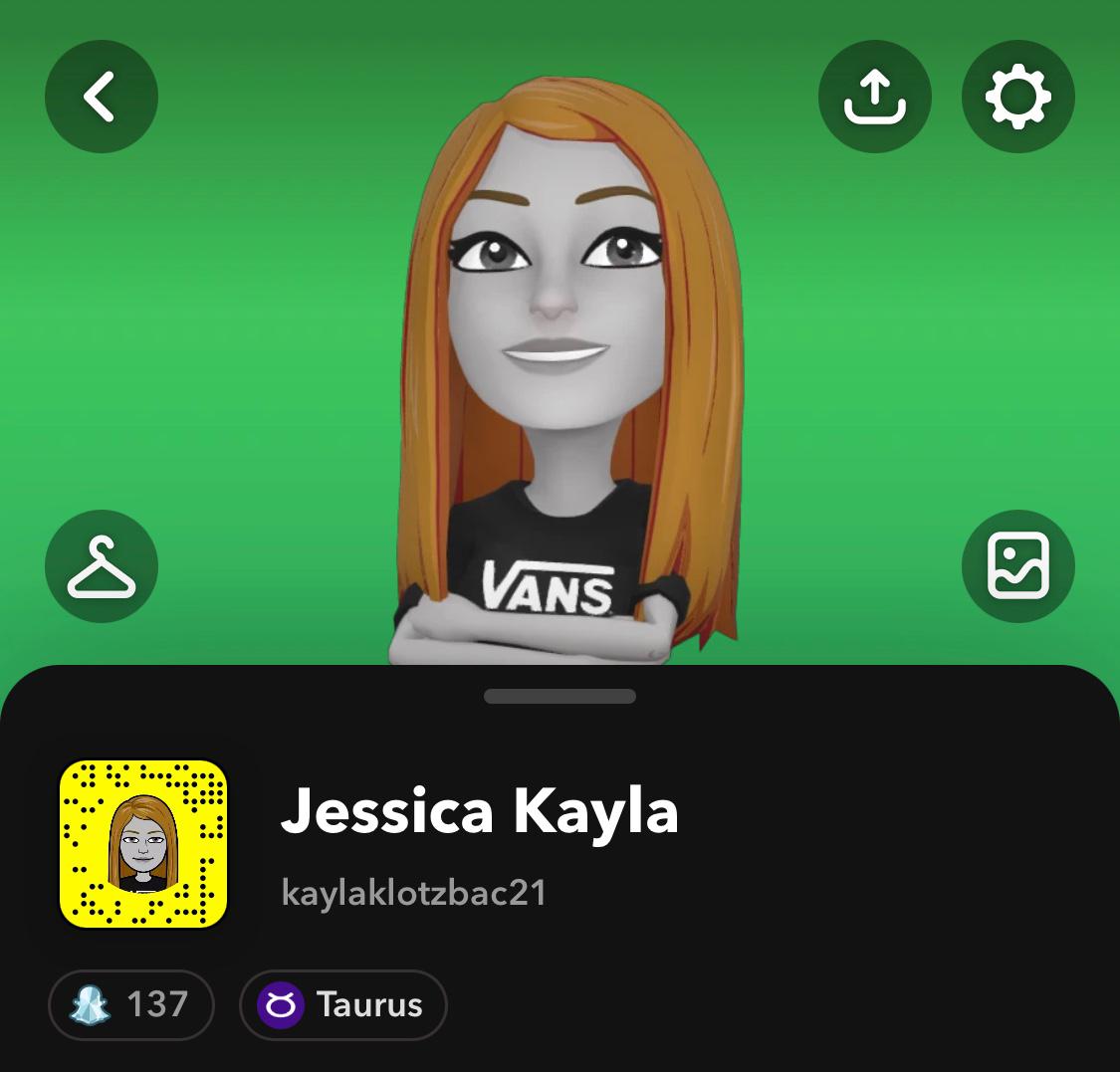1120x1072 pixels.
Task: Open the Taurus zodiac chip
Action: click(x=343, y=1004)
